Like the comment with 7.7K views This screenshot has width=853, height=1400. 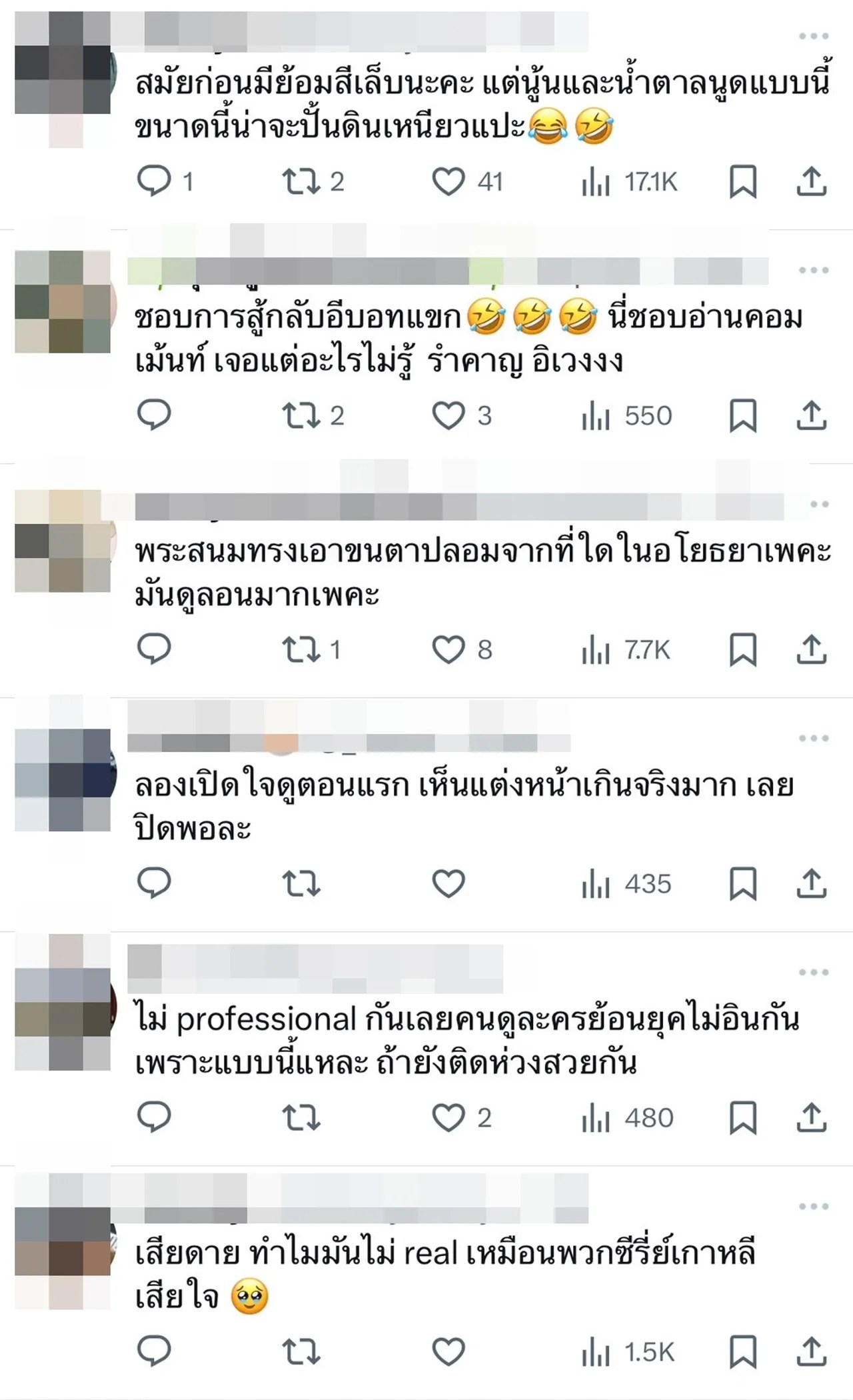point(448,649)
